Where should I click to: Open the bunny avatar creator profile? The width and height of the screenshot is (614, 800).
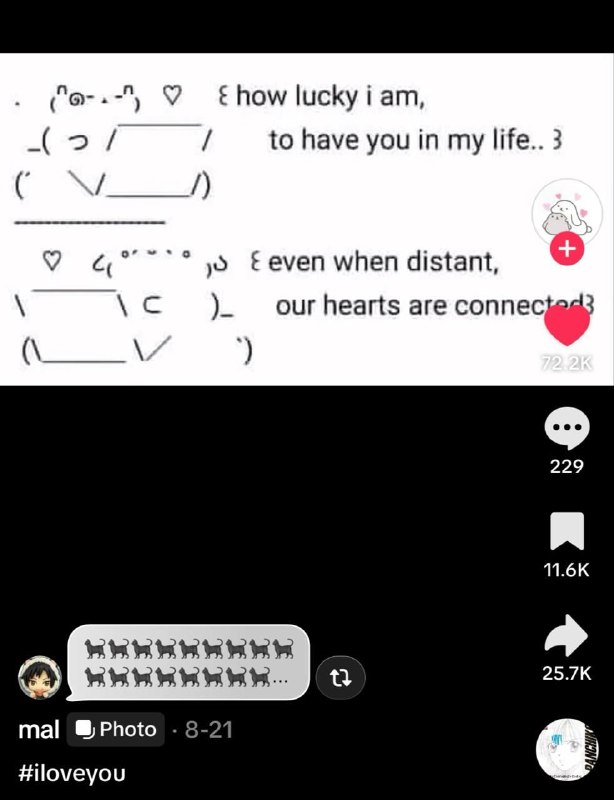pyautogui.click(x=567, y=213)
